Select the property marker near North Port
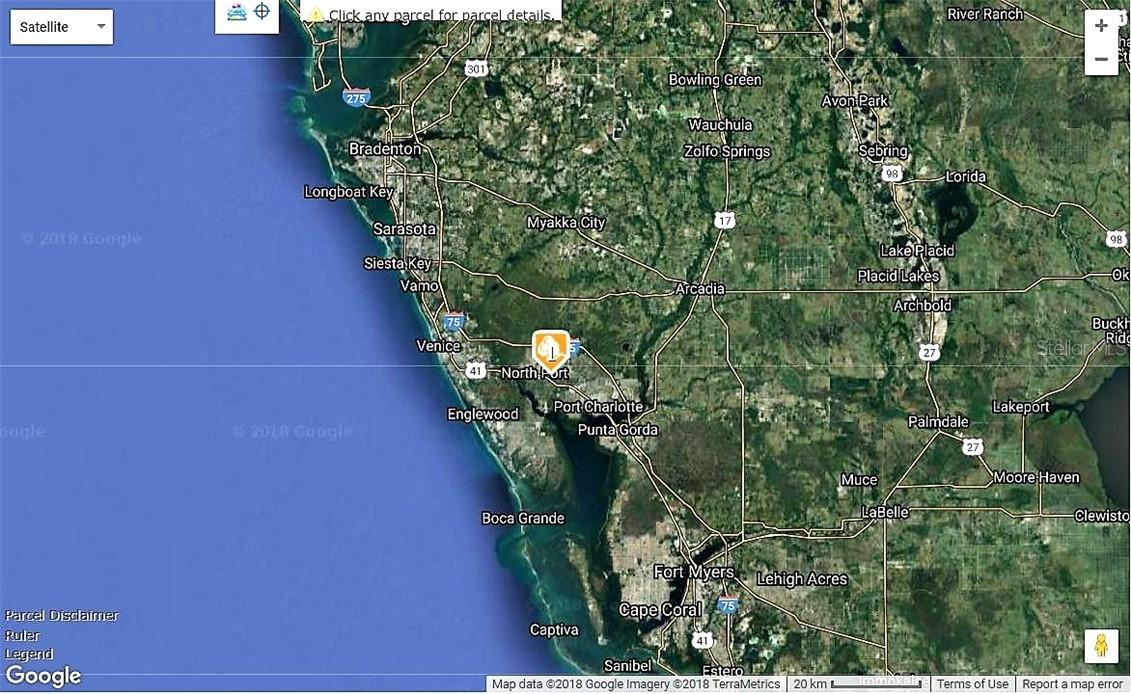This screenshot has height=694, width=1131. pos(550,351)
